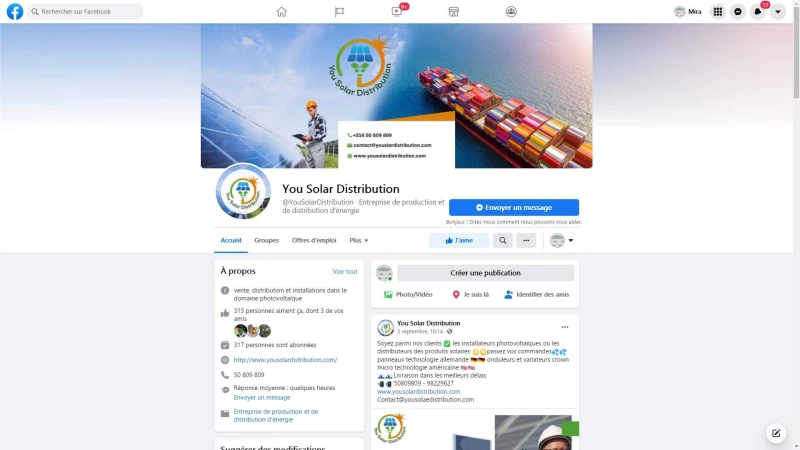Open the Watch videos tab

pos(397,11)
